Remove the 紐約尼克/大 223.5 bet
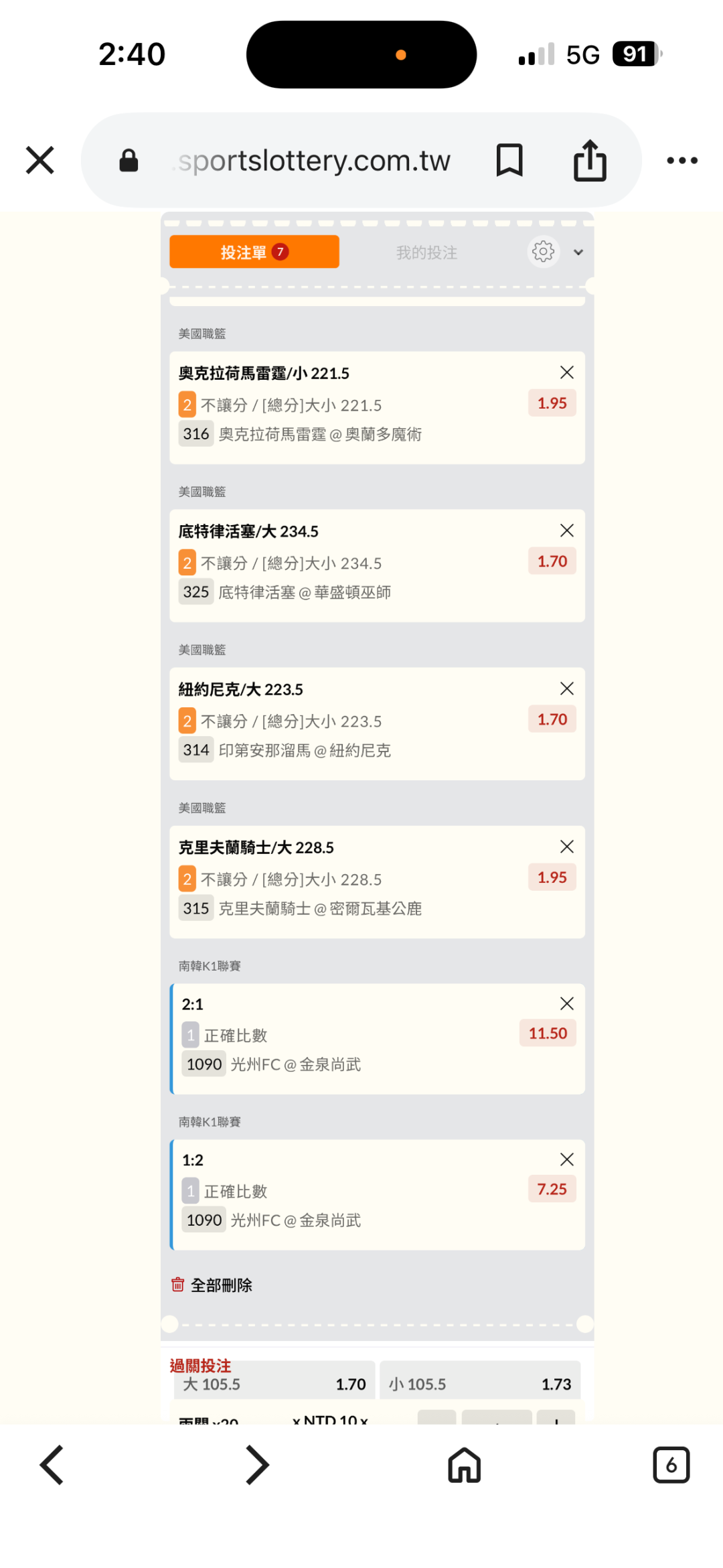 pyautogui.click(x=567, y=689)
